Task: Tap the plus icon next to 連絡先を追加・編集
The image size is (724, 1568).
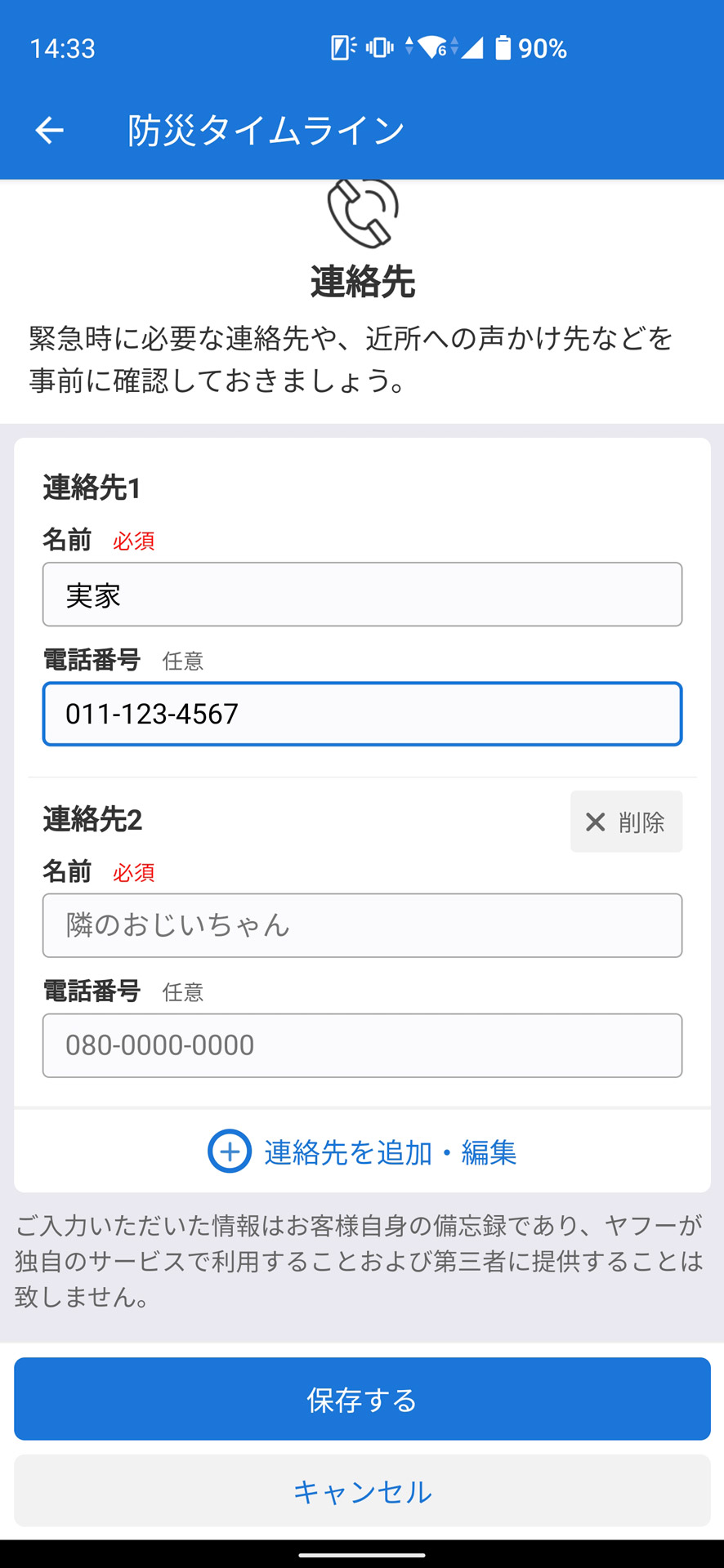Action: point(230,1151)
